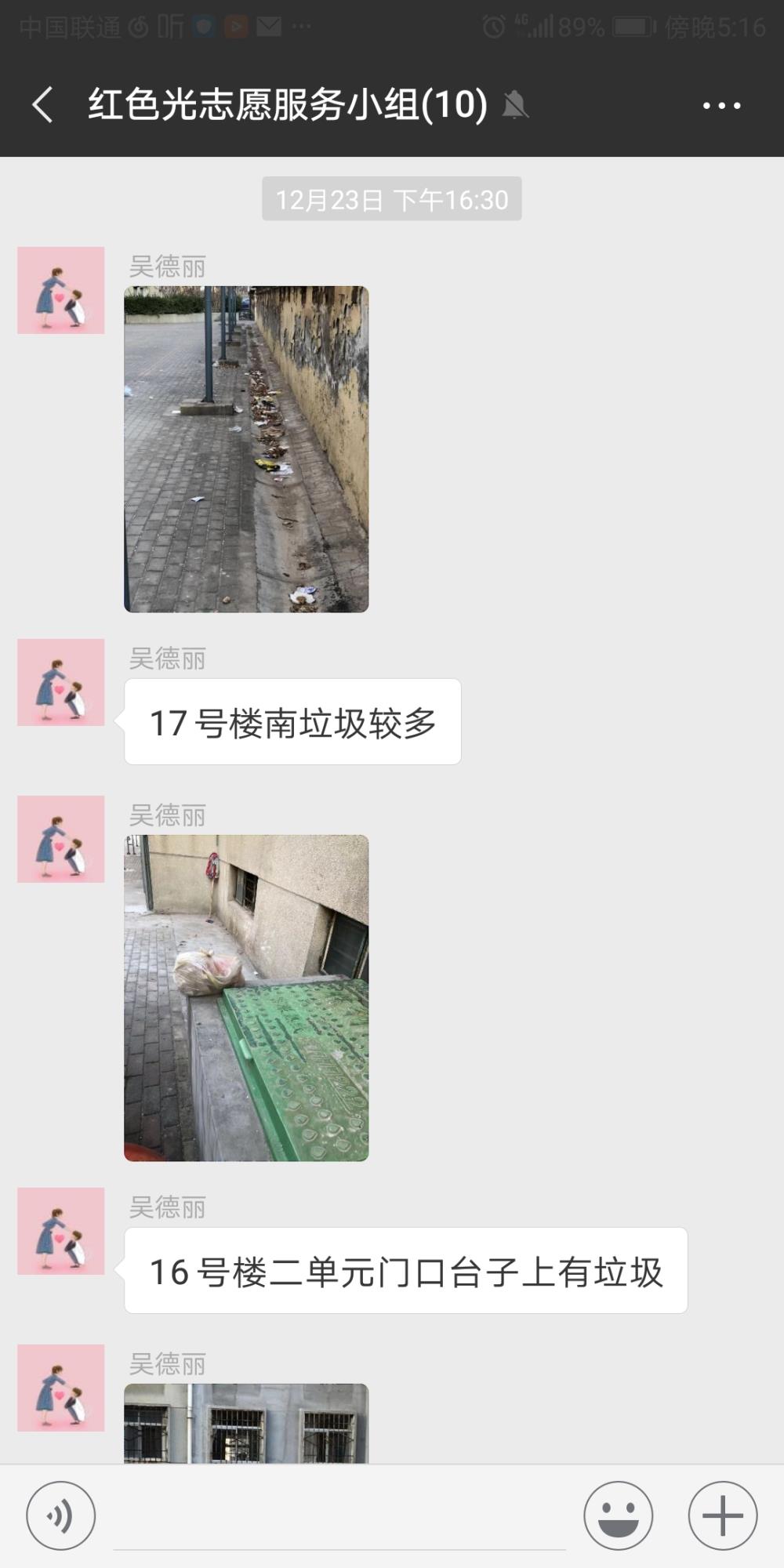Open photo of litter along the wall
The height and width of the screenshot is (1568, 784).
(246, 449)
